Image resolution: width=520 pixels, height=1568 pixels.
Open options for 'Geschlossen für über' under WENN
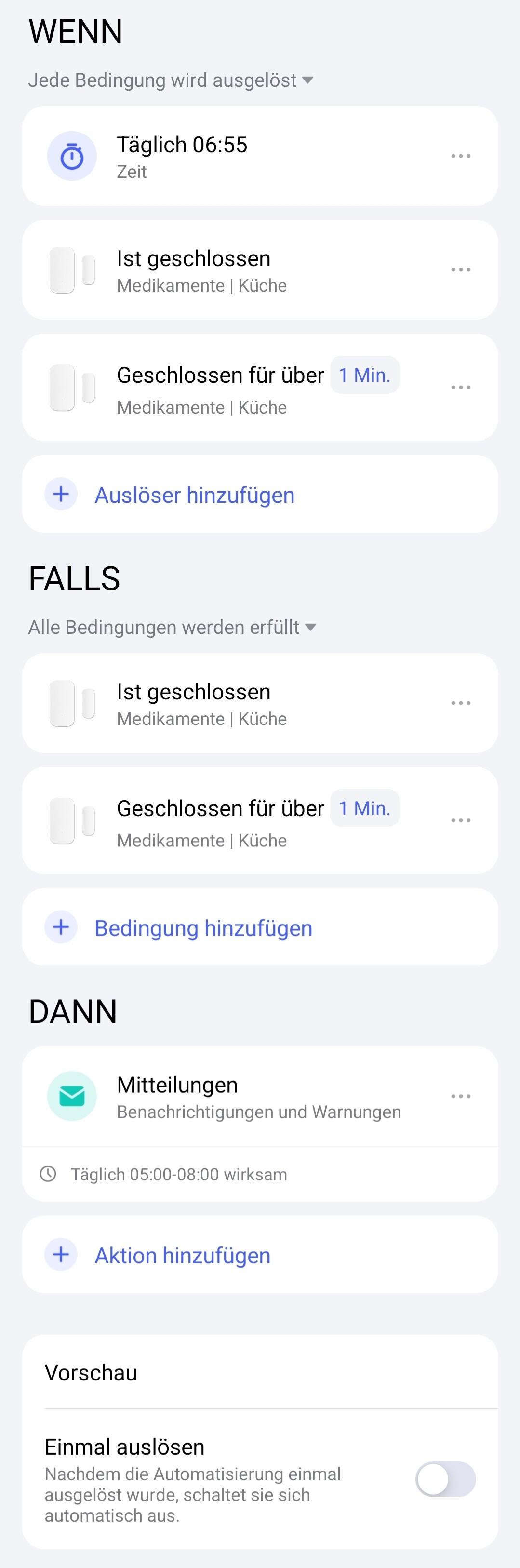[x=460, y=387]
